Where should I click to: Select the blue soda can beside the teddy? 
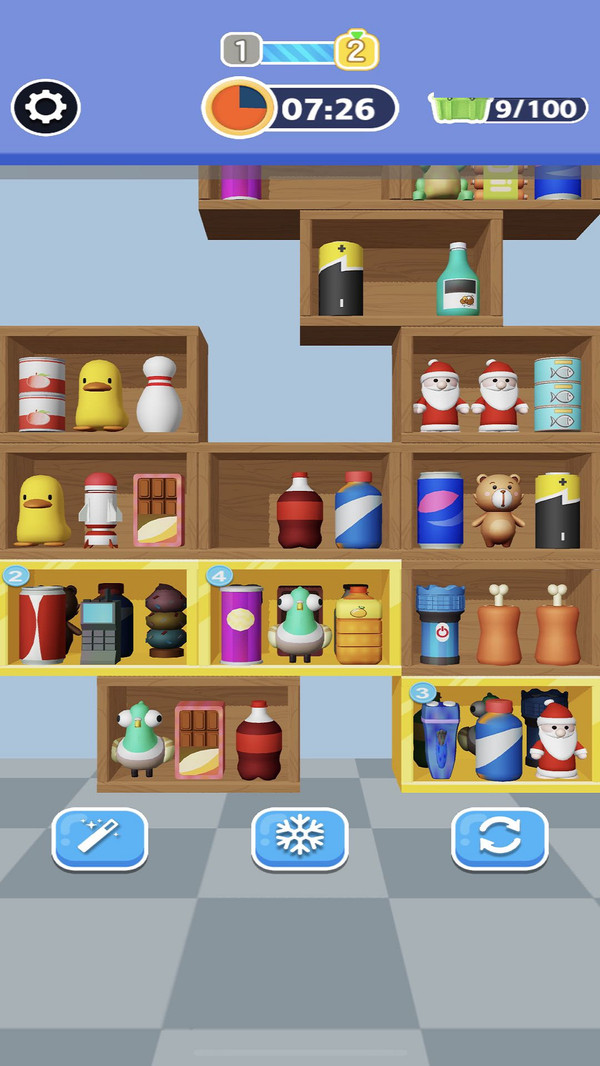pos(440,510)
